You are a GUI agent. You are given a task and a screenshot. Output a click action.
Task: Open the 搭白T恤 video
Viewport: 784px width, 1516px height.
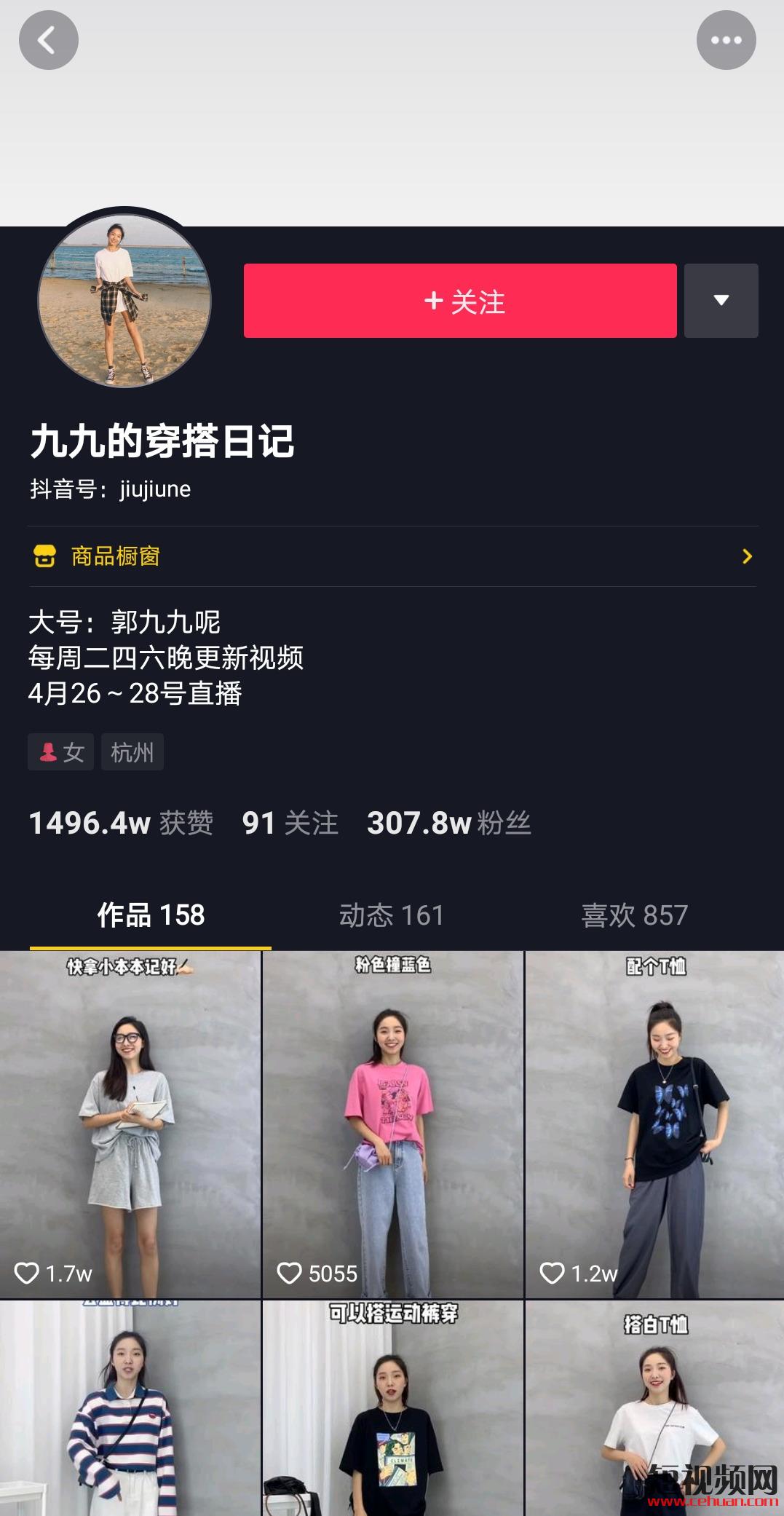click(654, 1409)
